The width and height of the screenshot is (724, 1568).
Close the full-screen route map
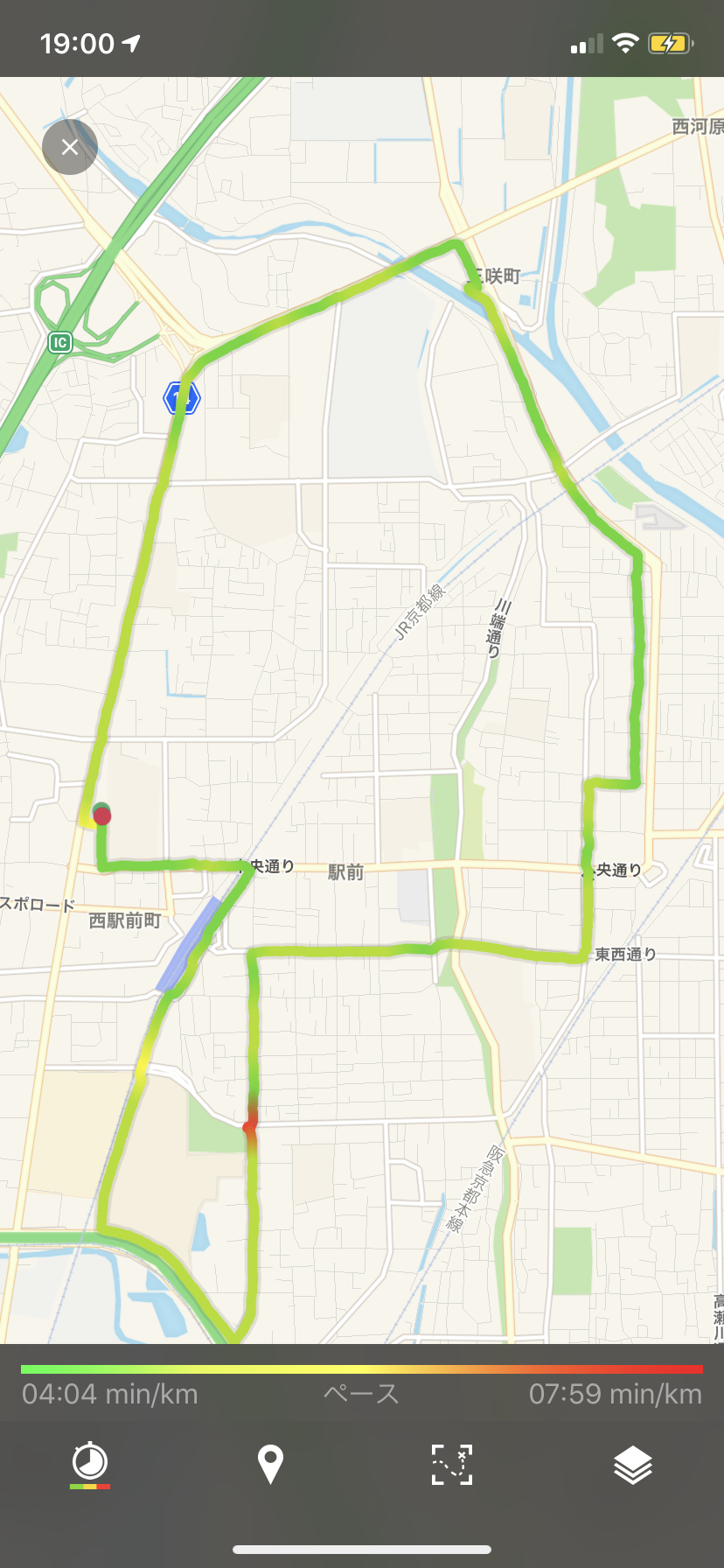[x=70, y=147]
